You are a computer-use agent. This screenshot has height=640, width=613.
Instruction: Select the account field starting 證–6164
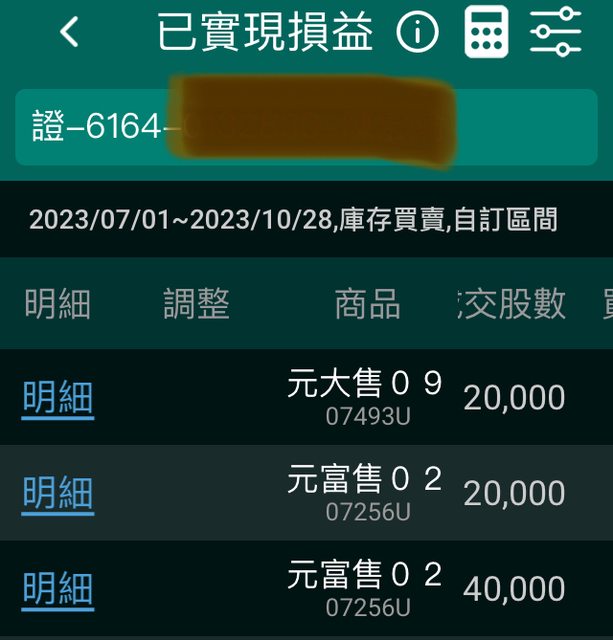(x=305, y=128)
